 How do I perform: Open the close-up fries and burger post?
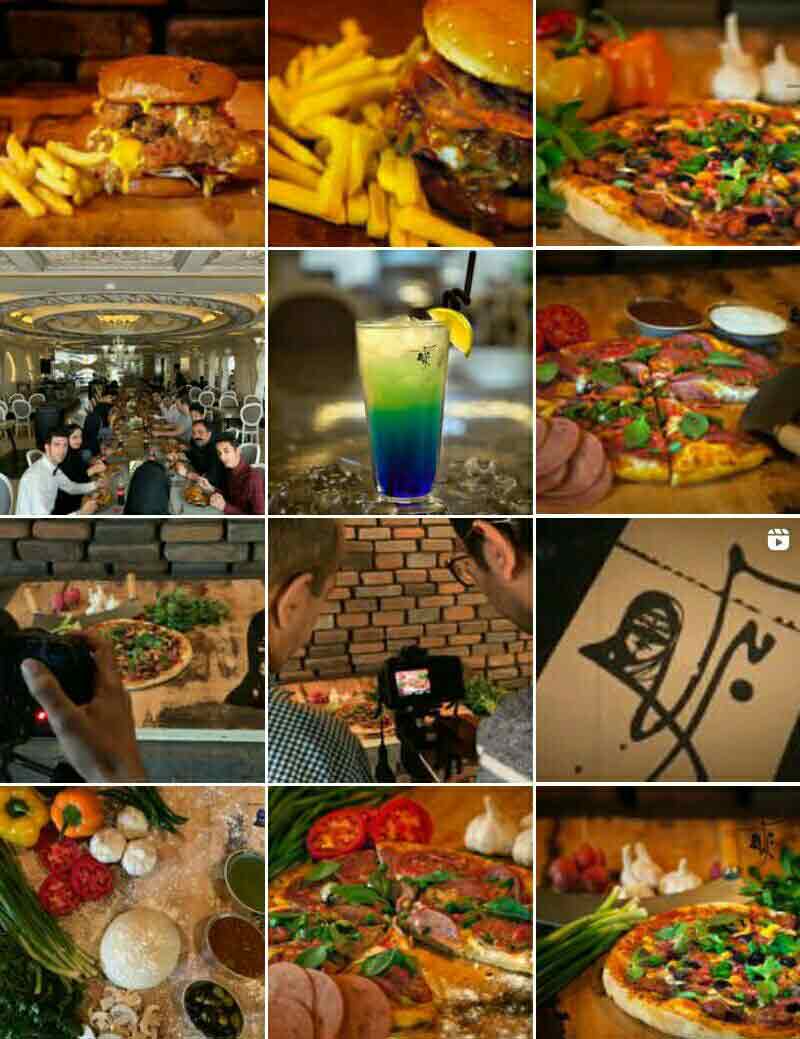[x=400, y=122]
